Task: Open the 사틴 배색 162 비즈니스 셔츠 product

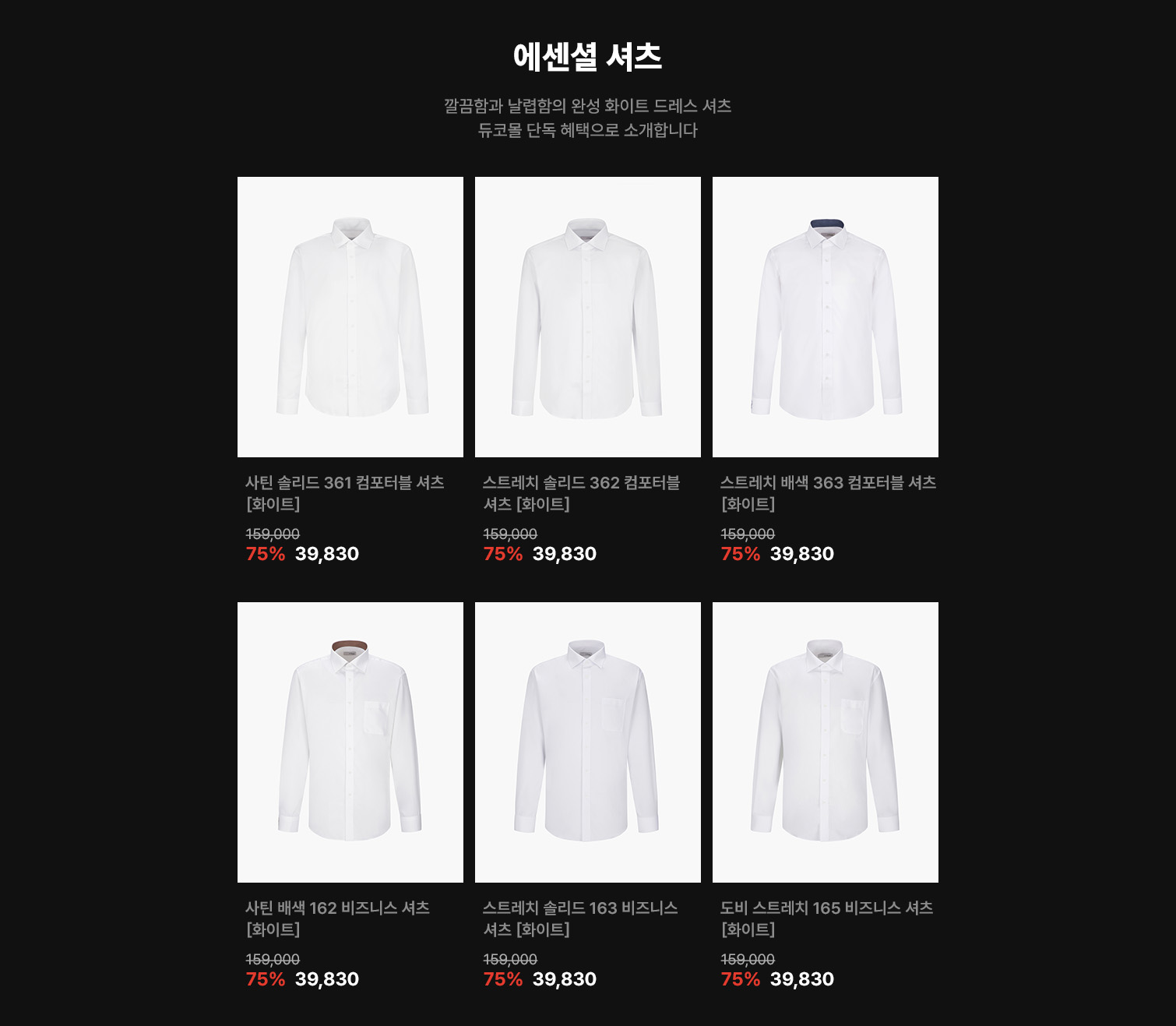Action: click(350, 742)
